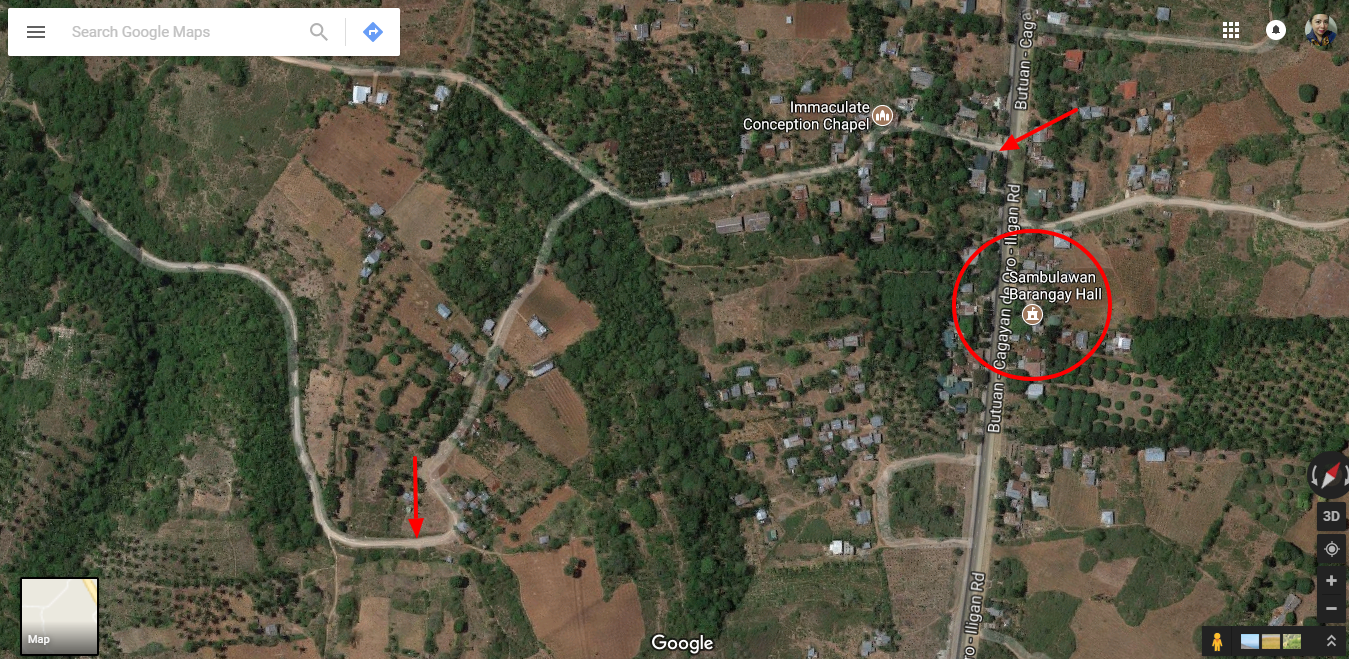Image resolution: width=1349 pixels, height=659 pixels.
Task: Check the notifications bell
Action: pos(1275,30)
